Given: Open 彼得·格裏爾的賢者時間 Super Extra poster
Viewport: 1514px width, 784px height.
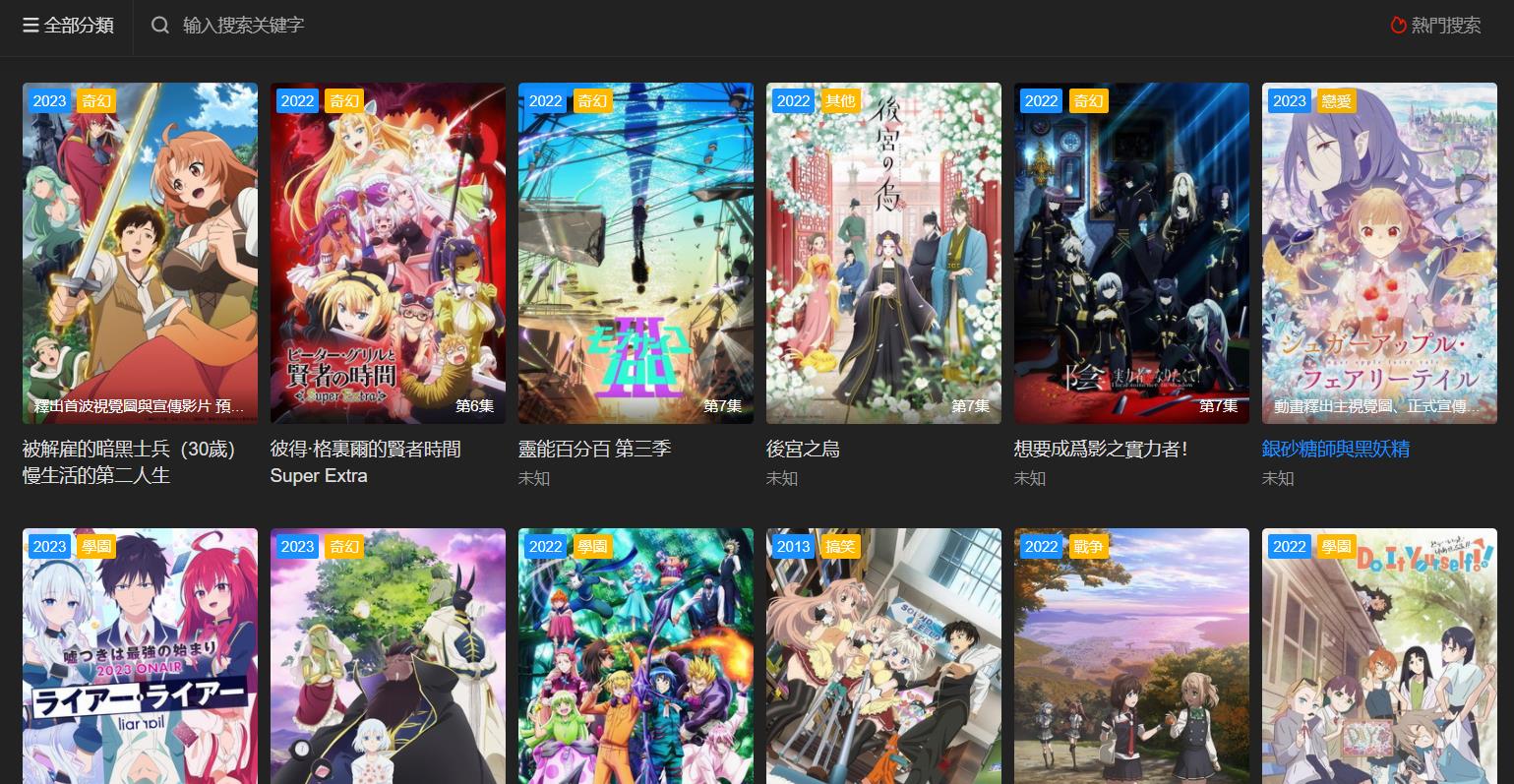Looking at the screenshot, I should click(x=388, y=253).
